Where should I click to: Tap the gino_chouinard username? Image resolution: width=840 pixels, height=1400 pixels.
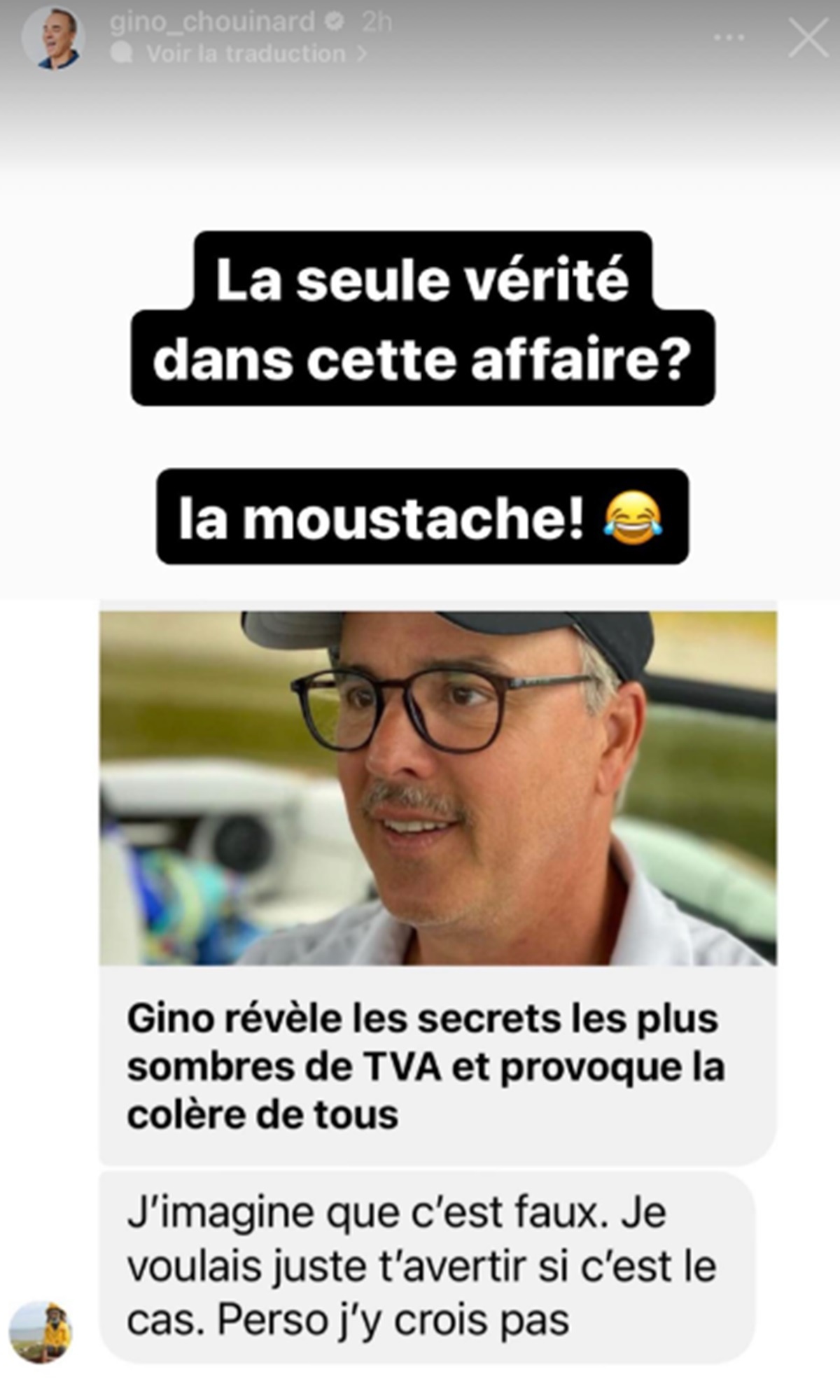pos(212,22)
